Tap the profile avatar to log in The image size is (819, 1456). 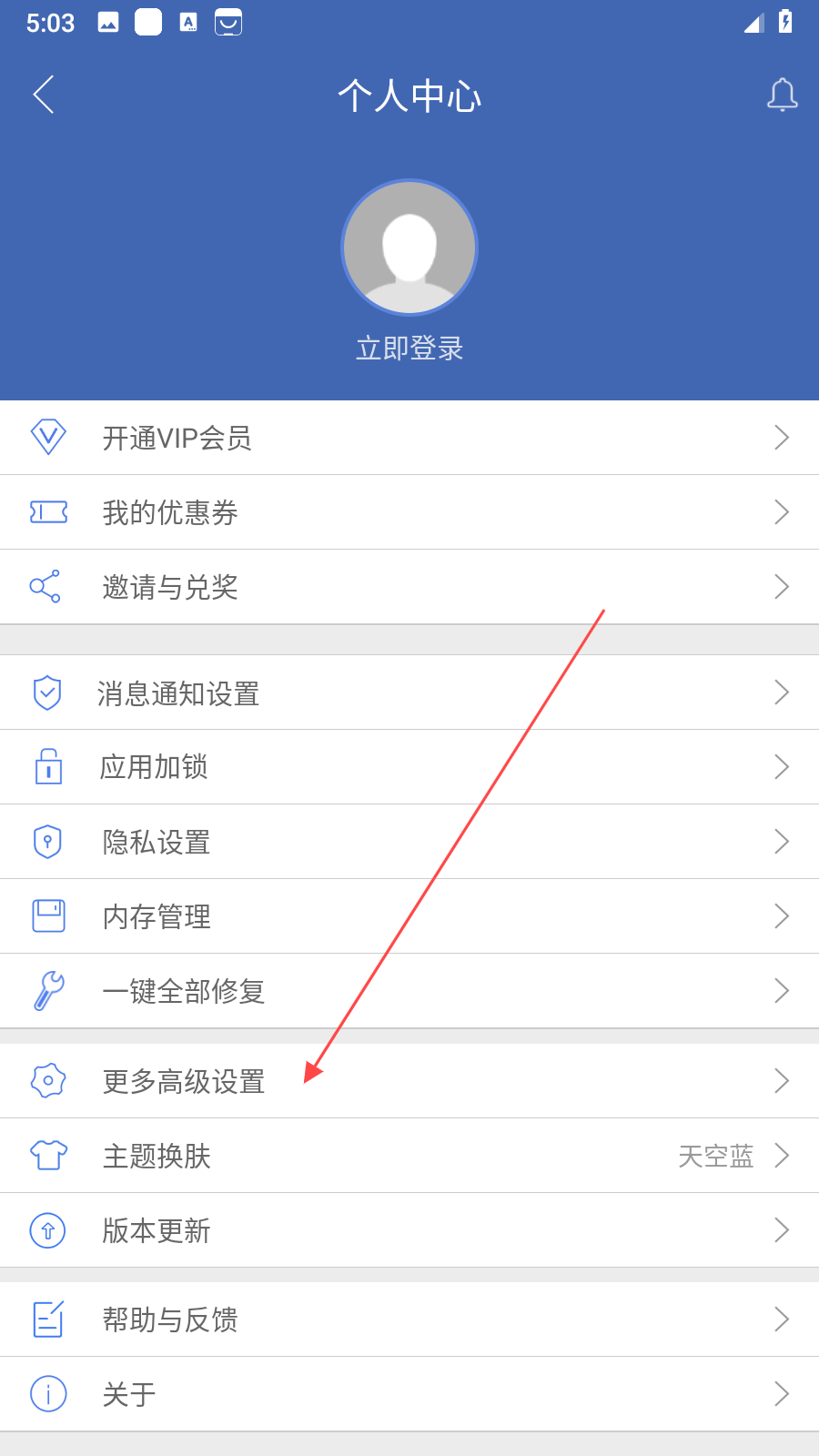409,248
